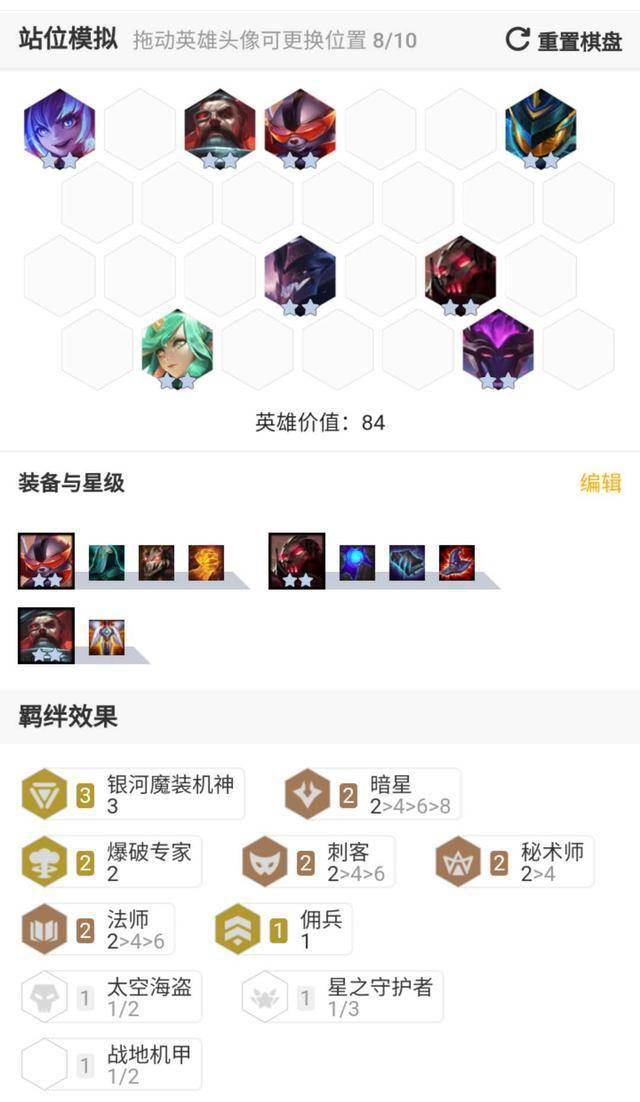Open the 星之守护者 synergy chip
This screenshot has width=640, height=1102.
click(x=342, y=997)
